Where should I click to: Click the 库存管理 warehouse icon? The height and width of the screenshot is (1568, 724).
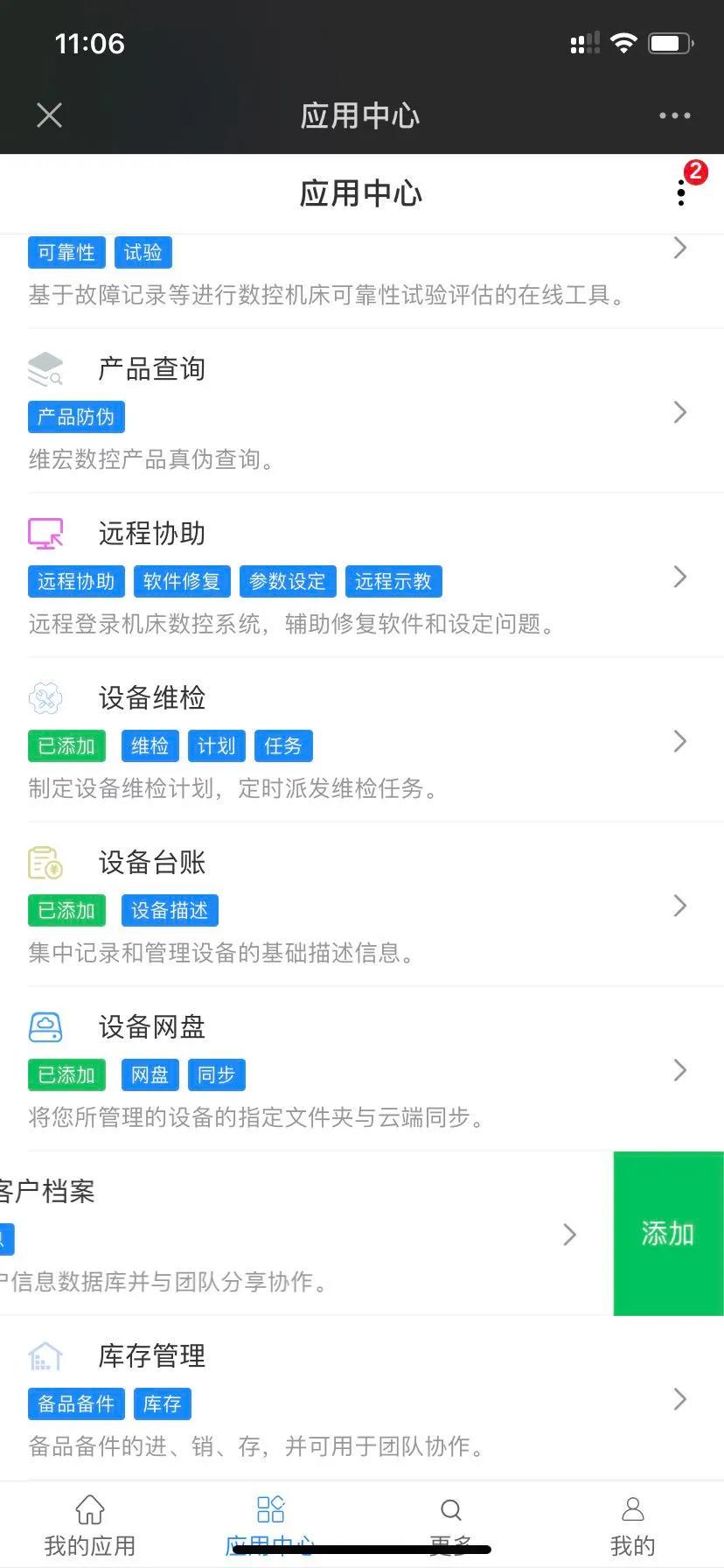(x=46, y=1355)
